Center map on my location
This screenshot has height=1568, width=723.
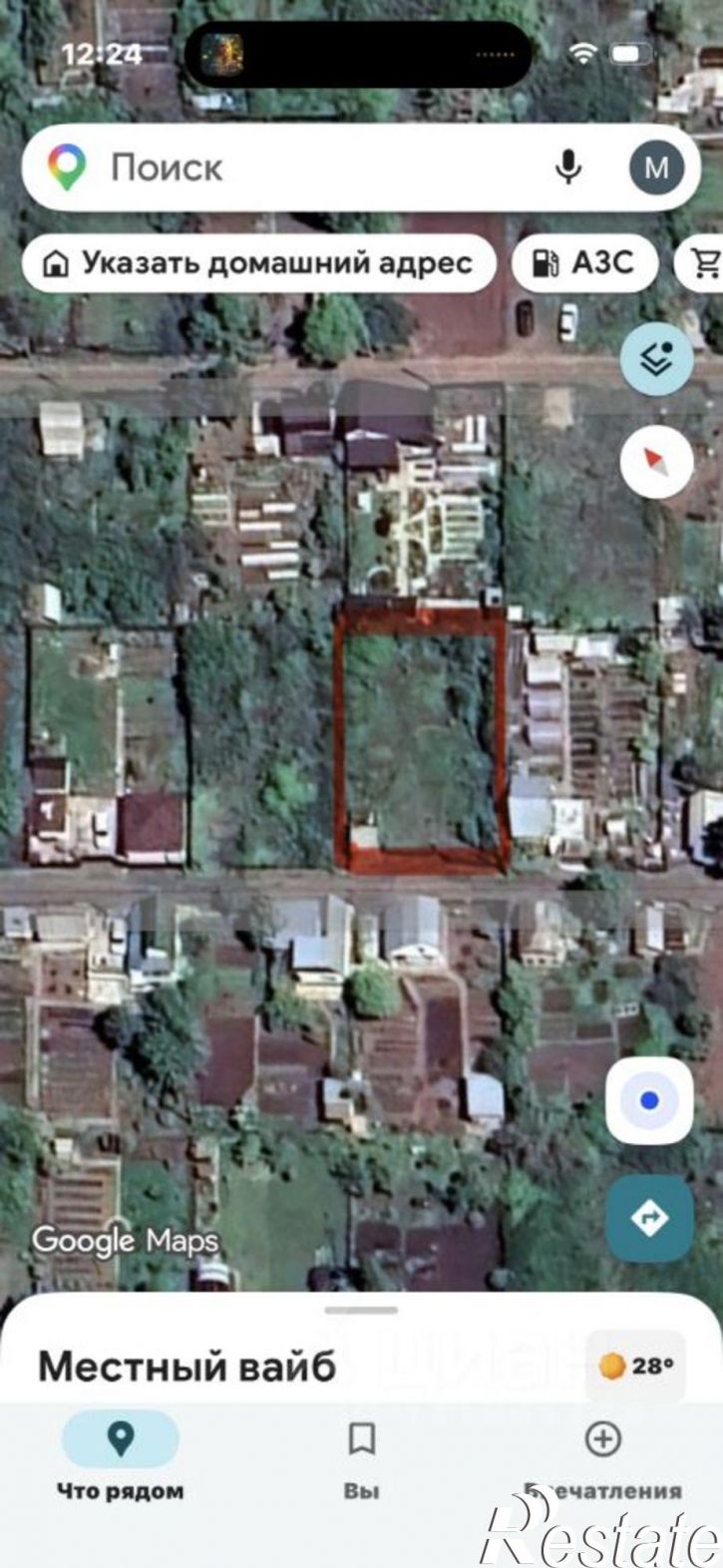coord(649,1101)
